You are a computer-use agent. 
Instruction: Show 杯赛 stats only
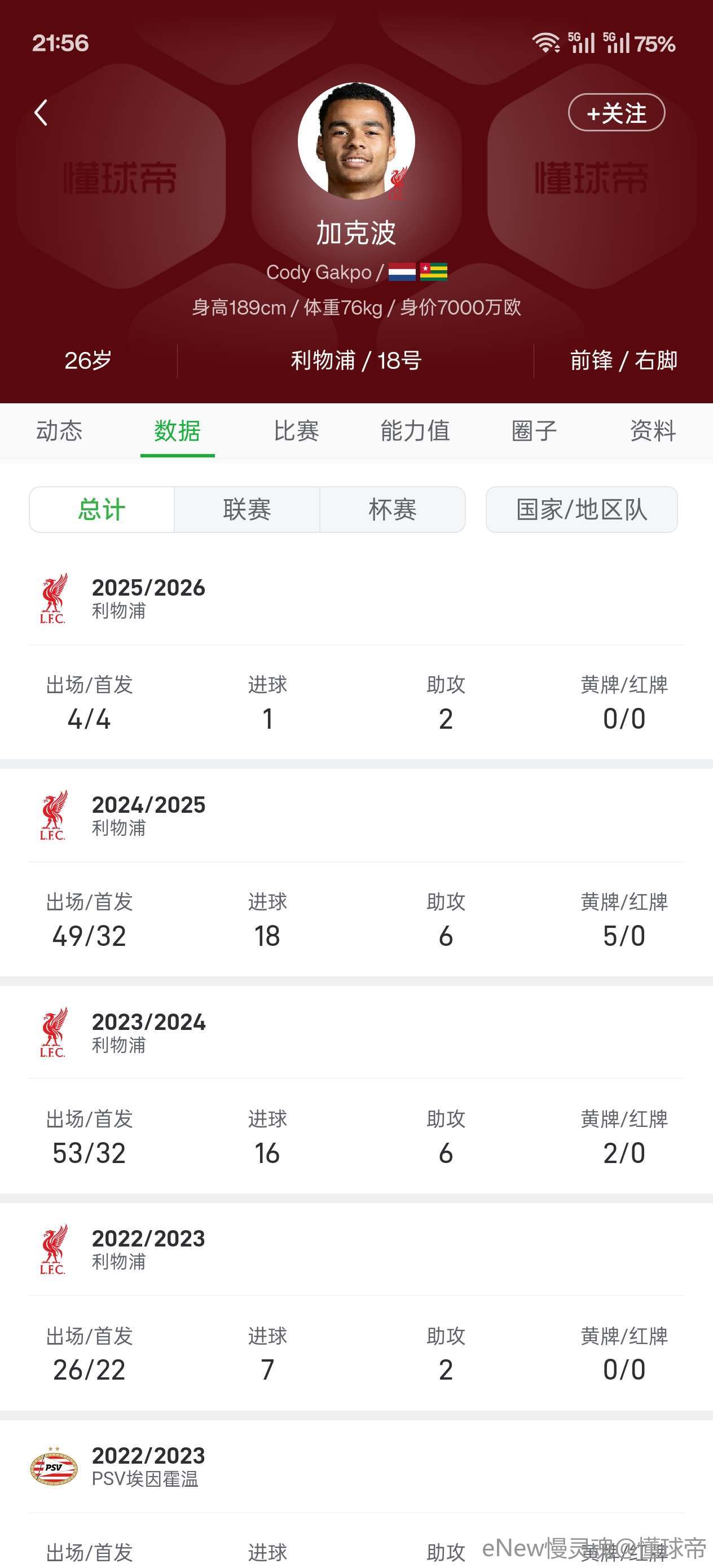[393, 509]
